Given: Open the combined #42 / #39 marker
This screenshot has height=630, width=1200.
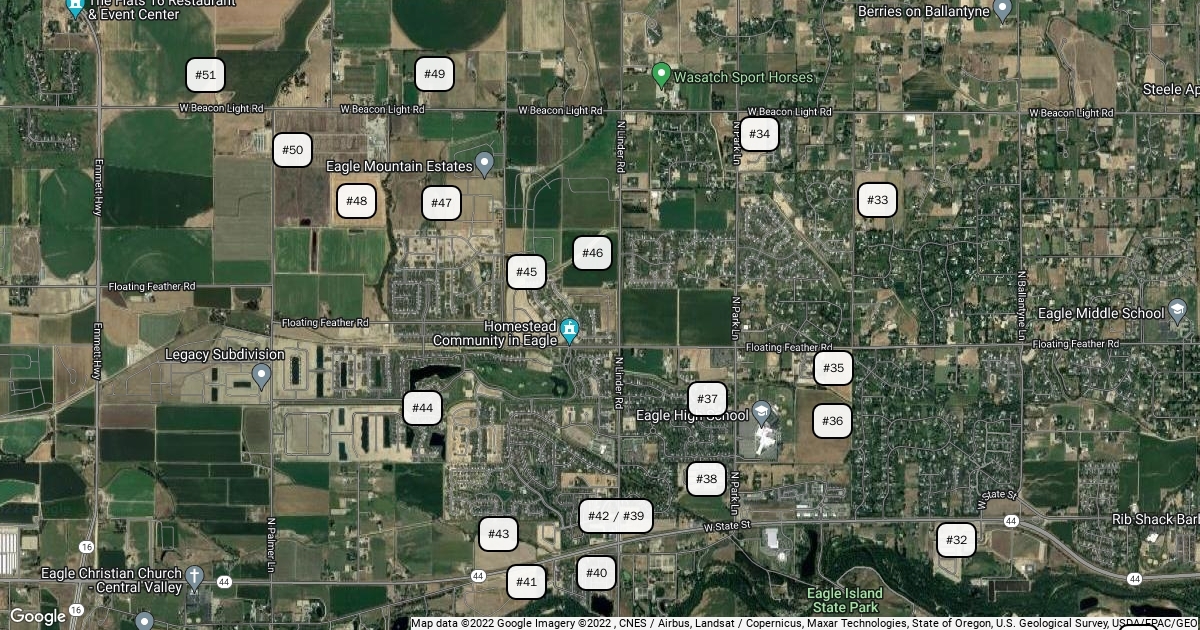Looking at the screenshot, I should pos(616,516).
